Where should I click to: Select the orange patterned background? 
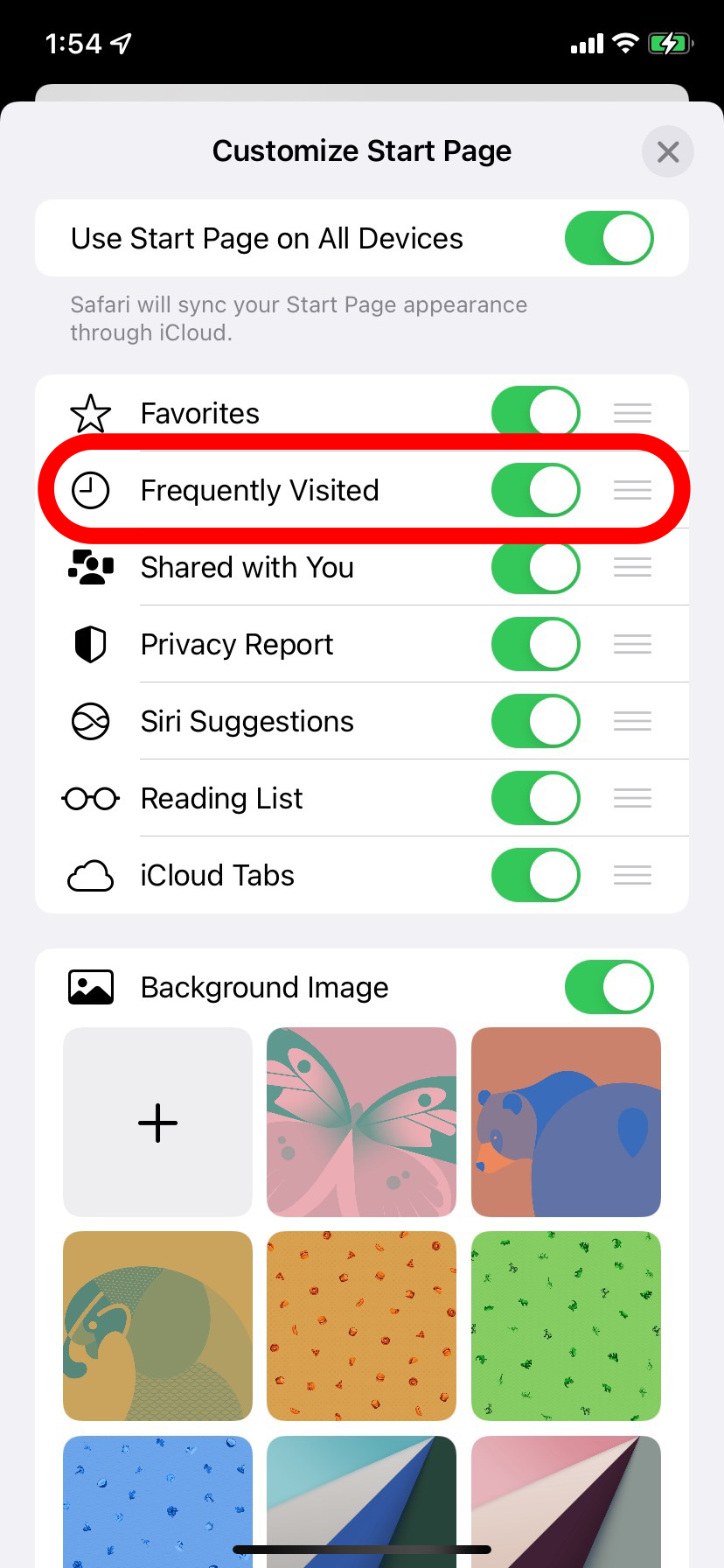coord(361,1326)
